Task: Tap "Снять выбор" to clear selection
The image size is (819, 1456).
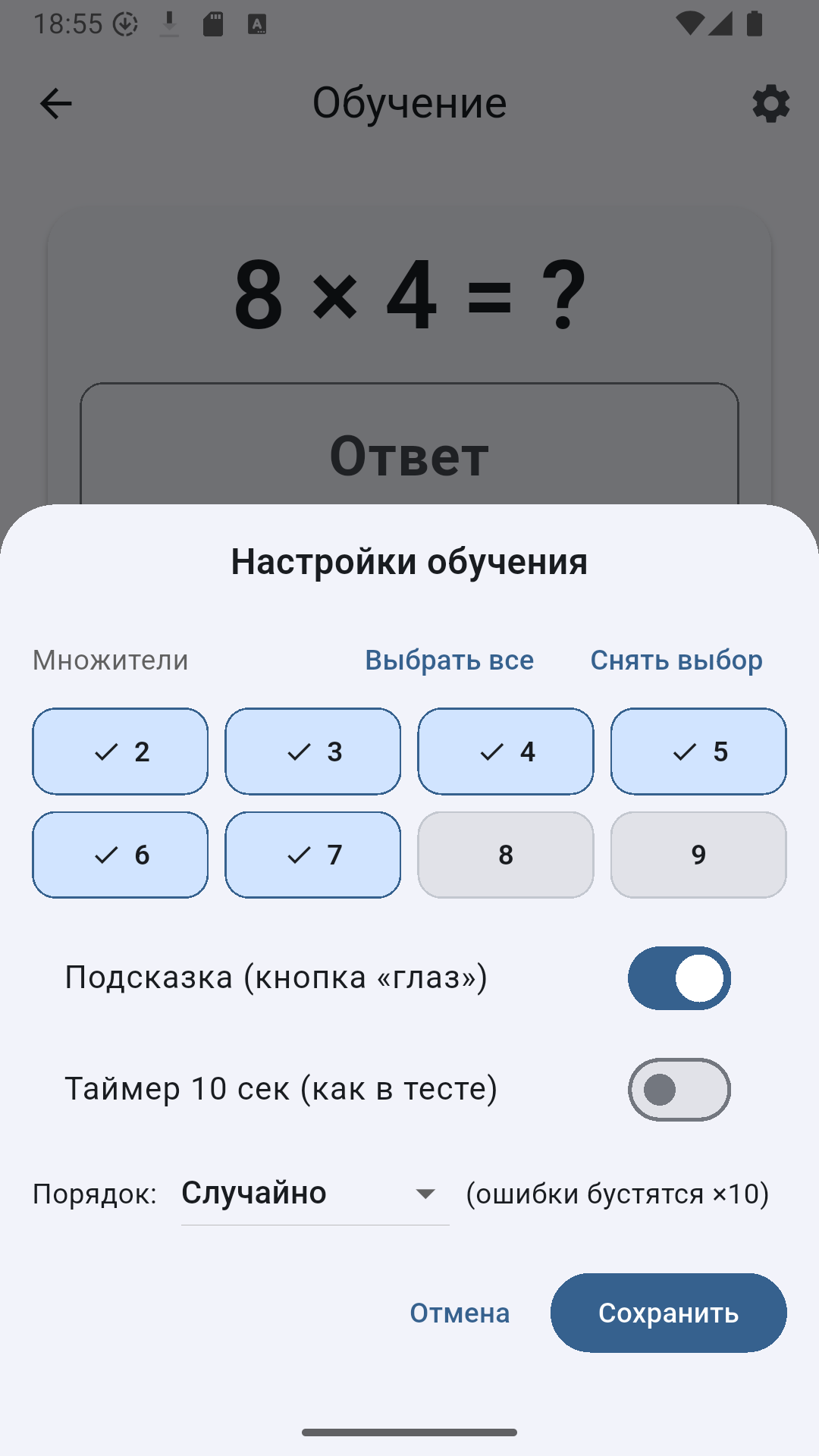Action: (x=676, y=660)
